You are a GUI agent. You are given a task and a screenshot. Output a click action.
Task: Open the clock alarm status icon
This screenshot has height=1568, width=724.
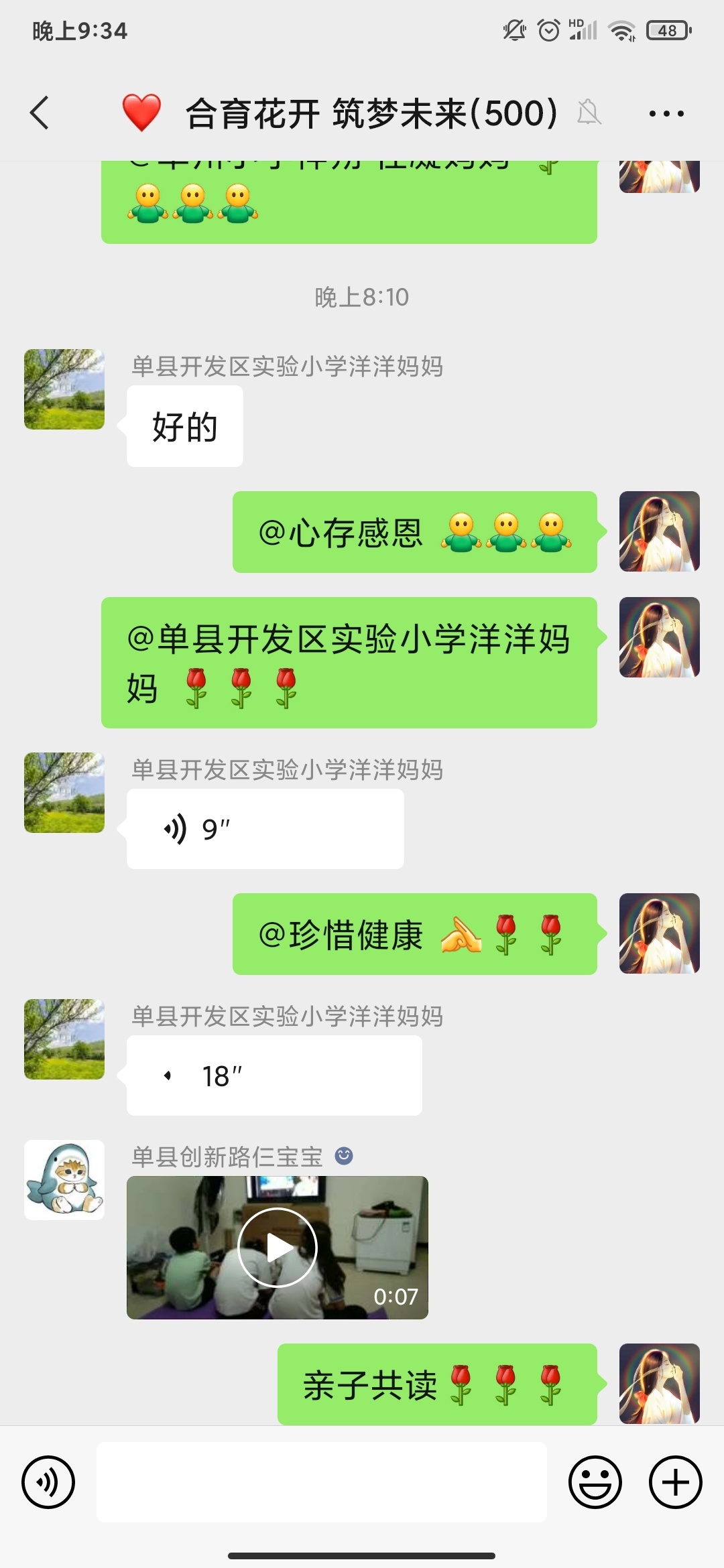click(x=548, y=30)
